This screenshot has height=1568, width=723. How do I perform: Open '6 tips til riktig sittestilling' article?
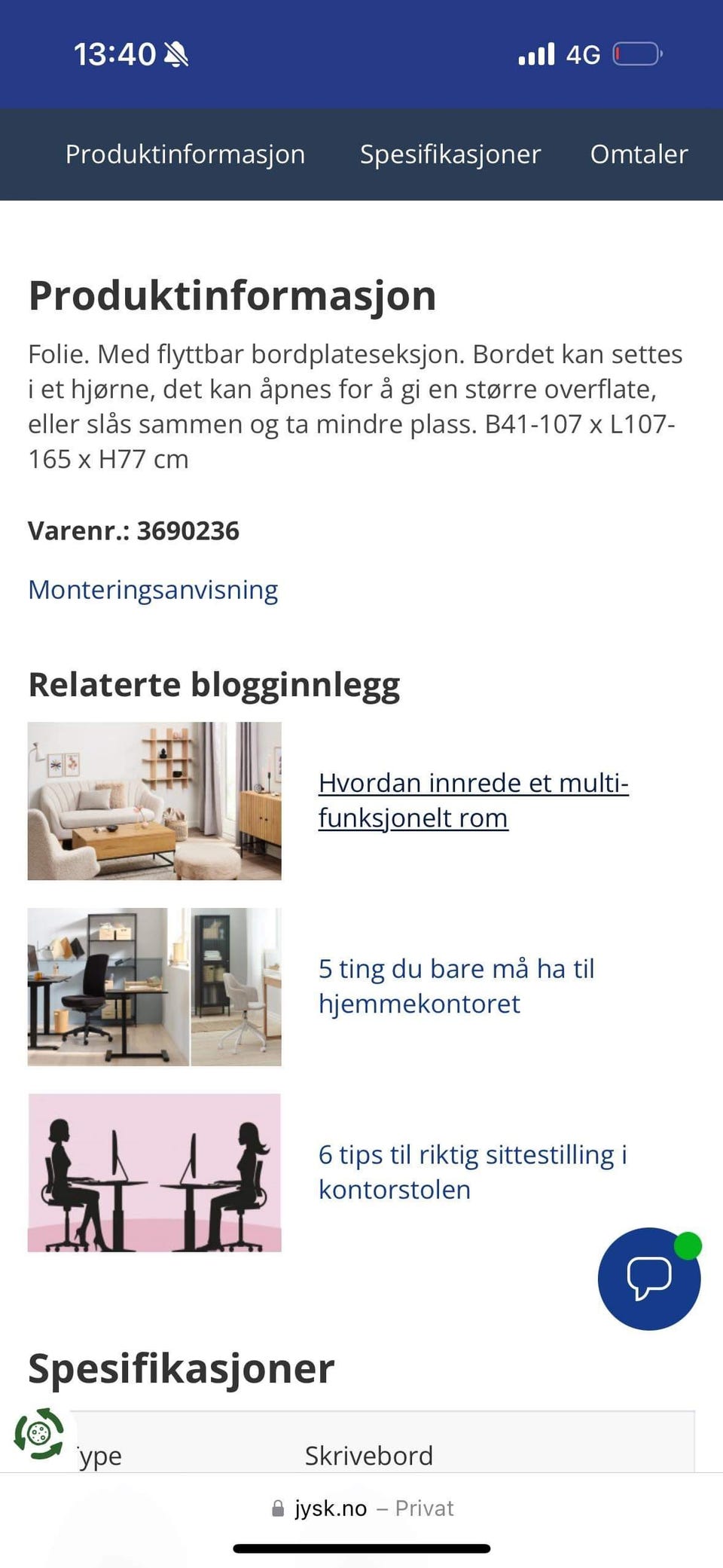pyautogui.click(x=474, y=1171)
